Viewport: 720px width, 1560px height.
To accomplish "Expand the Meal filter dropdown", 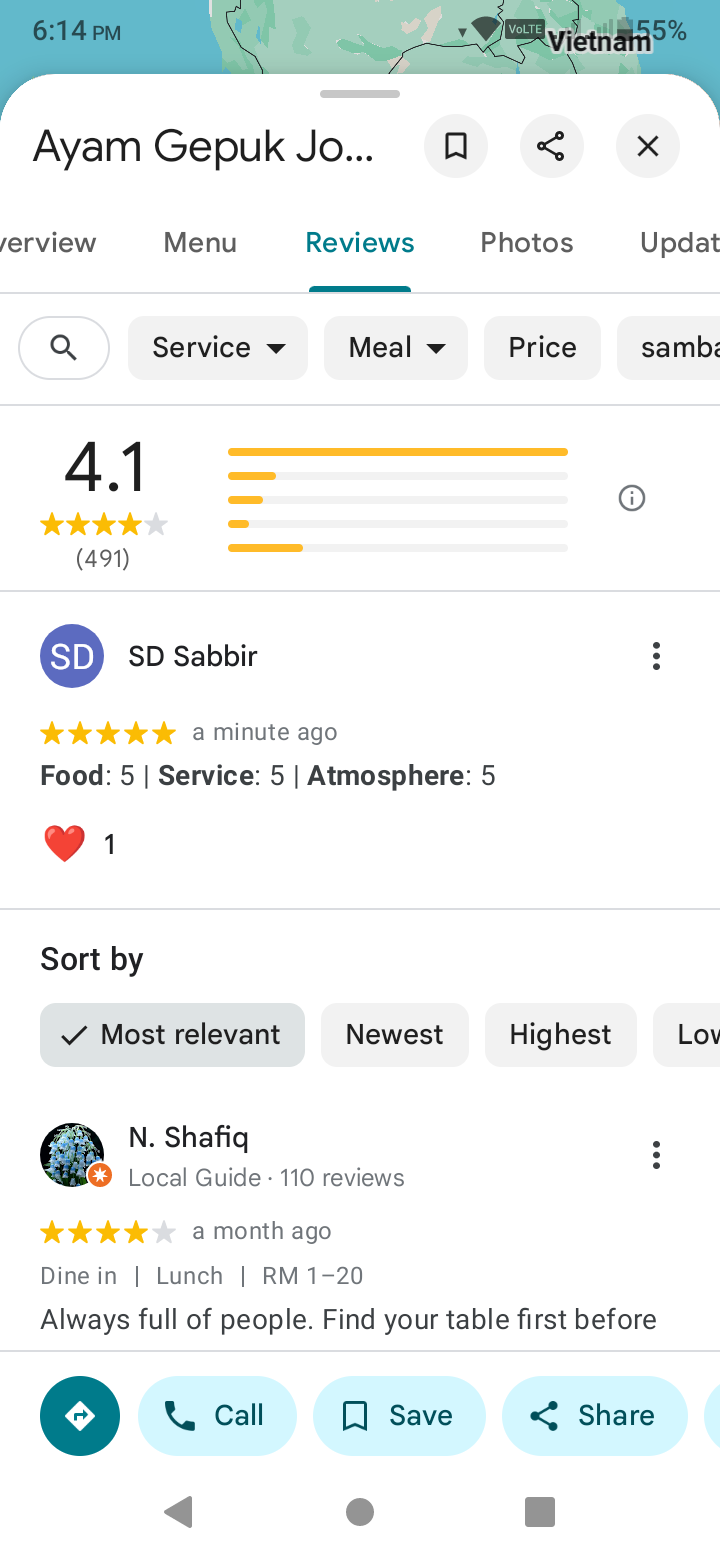I will click(x=396, y=348).
